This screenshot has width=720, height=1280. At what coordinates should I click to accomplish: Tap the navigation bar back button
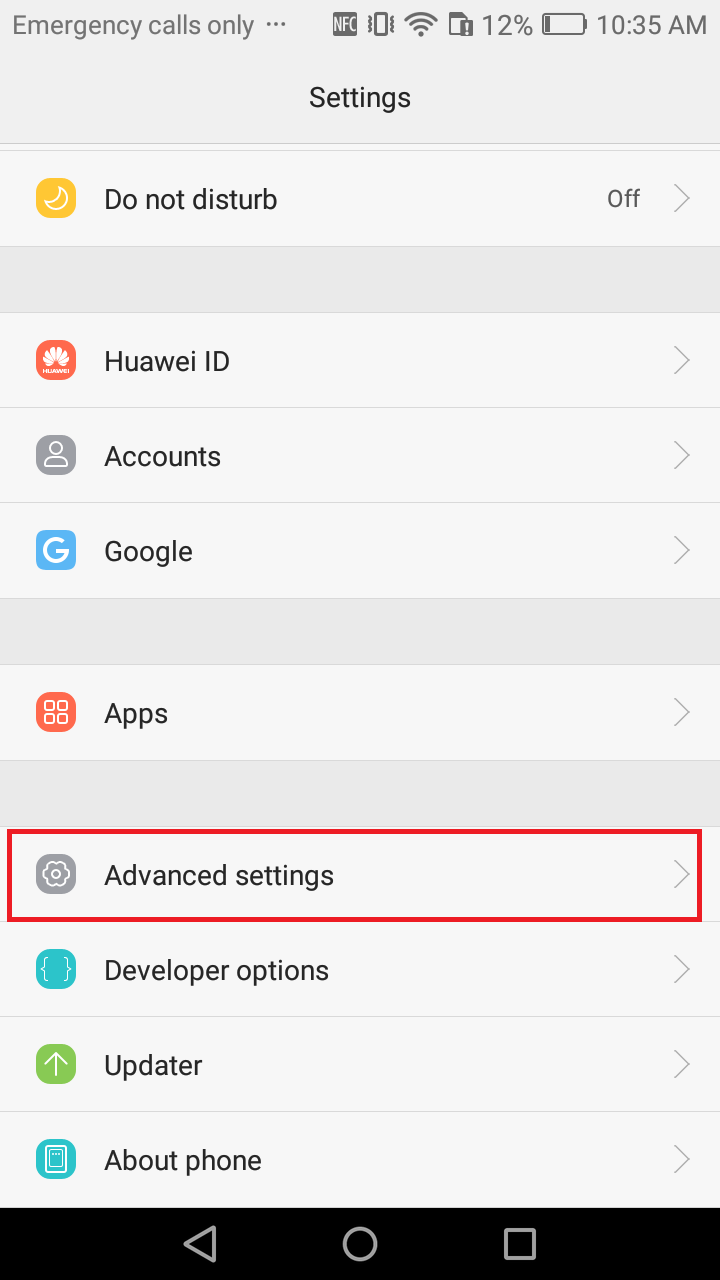(201, 1244)
